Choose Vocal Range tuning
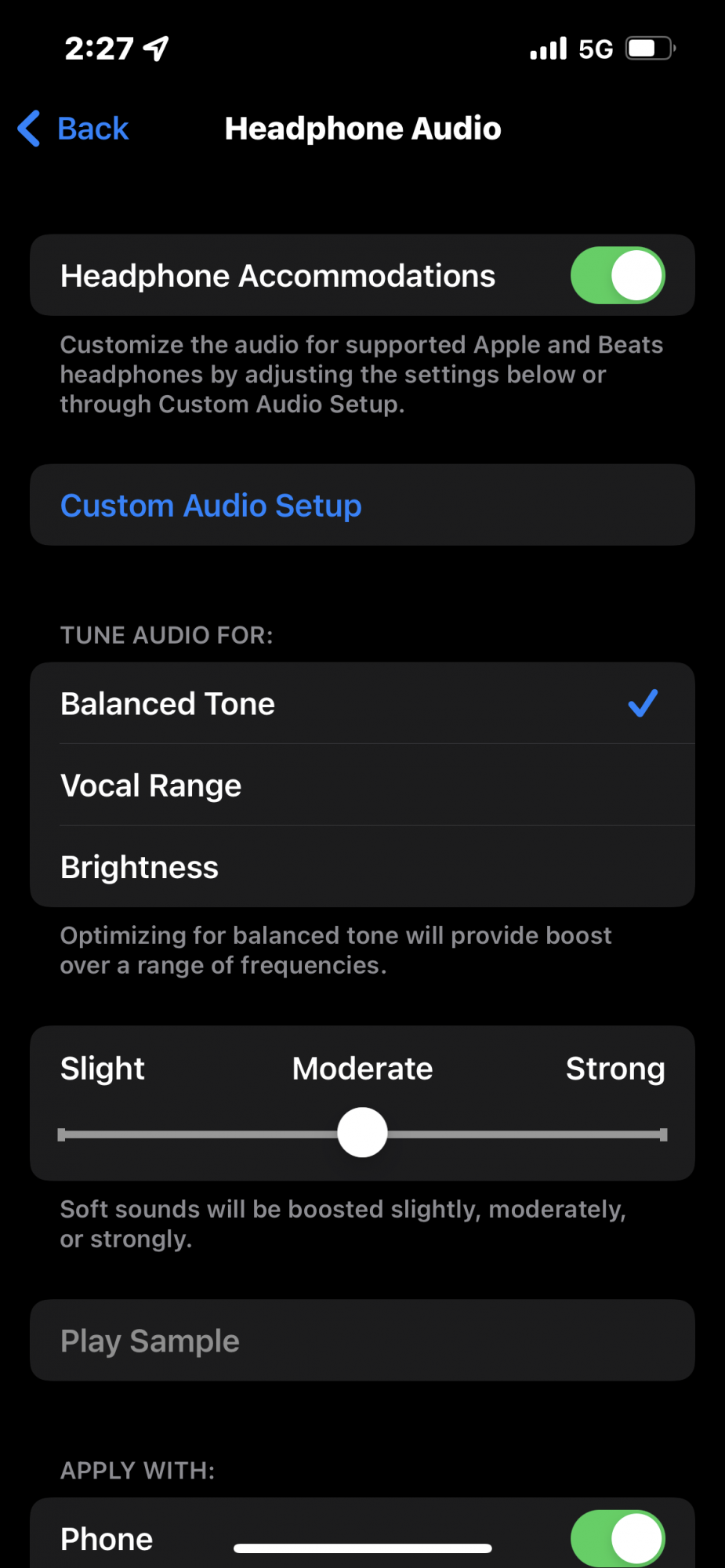This screenshot has height=1568, width=725. click(x=362, y=786)
